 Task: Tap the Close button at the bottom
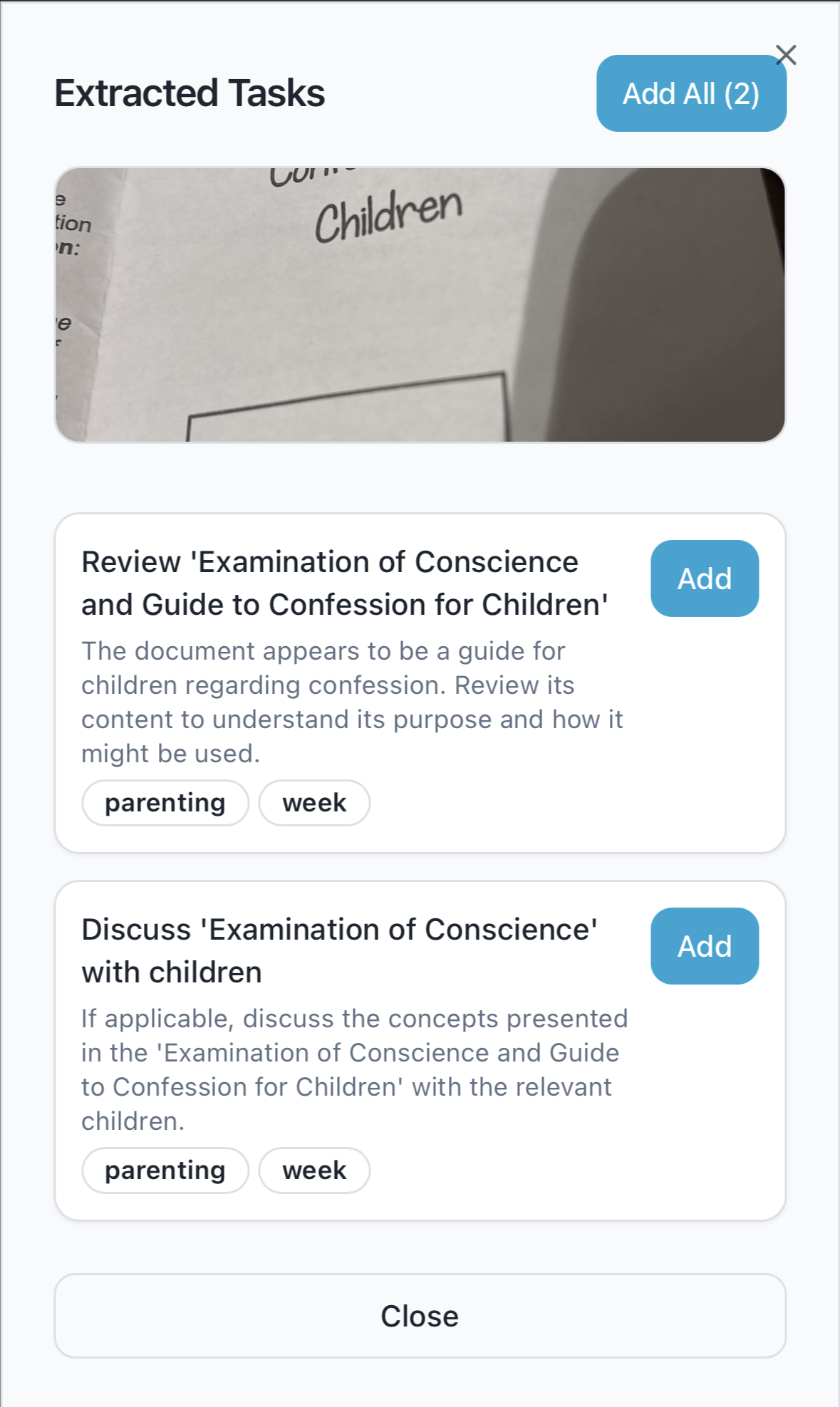420,1316
